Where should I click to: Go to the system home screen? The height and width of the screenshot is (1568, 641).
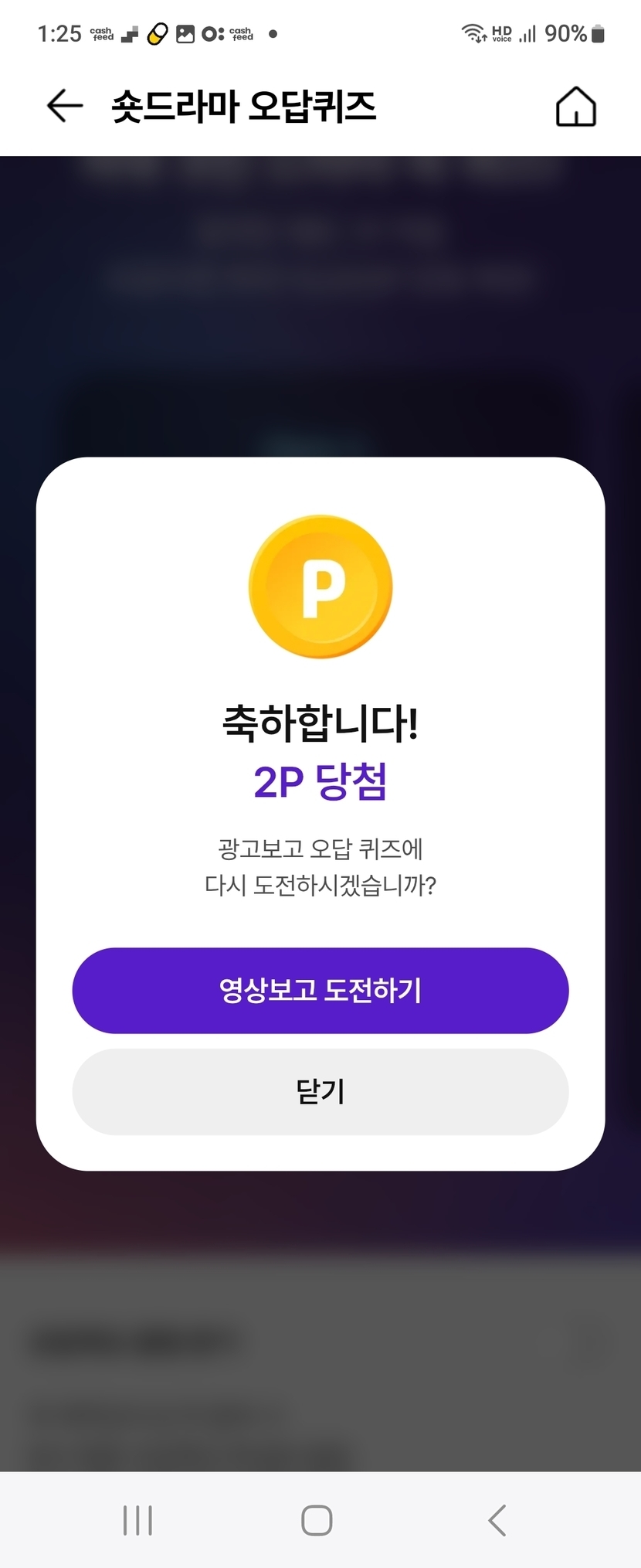tap(317, 1520)
